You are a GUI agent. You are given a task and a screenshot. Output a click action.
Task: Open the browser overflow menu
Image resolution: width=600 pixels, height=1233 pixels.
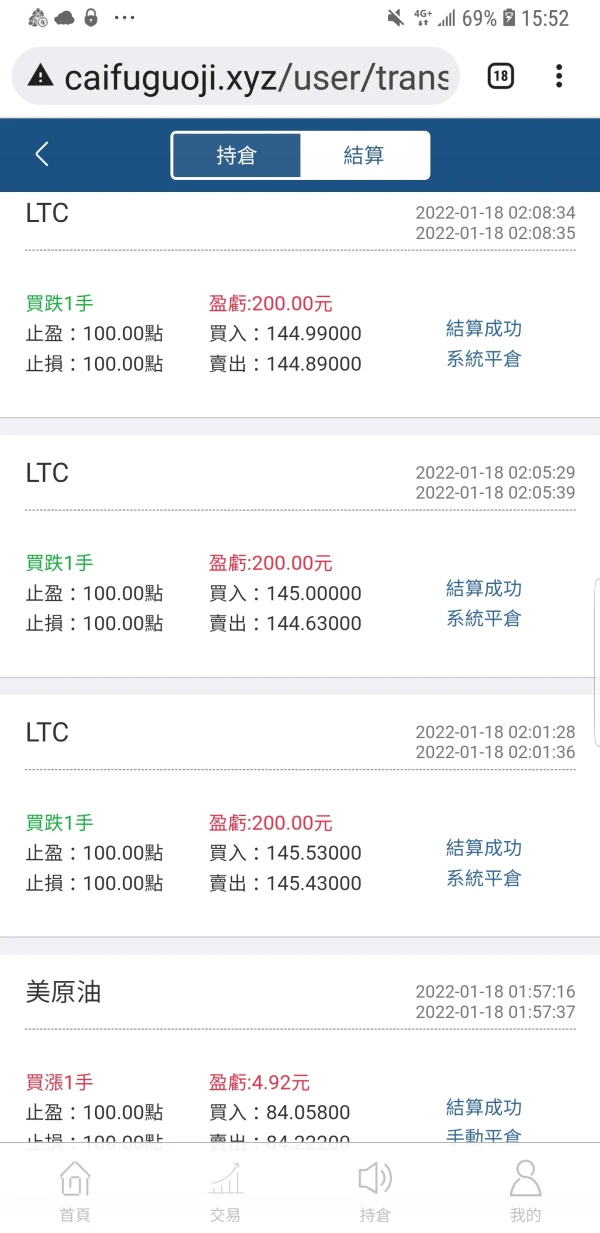tap(559, 76)
